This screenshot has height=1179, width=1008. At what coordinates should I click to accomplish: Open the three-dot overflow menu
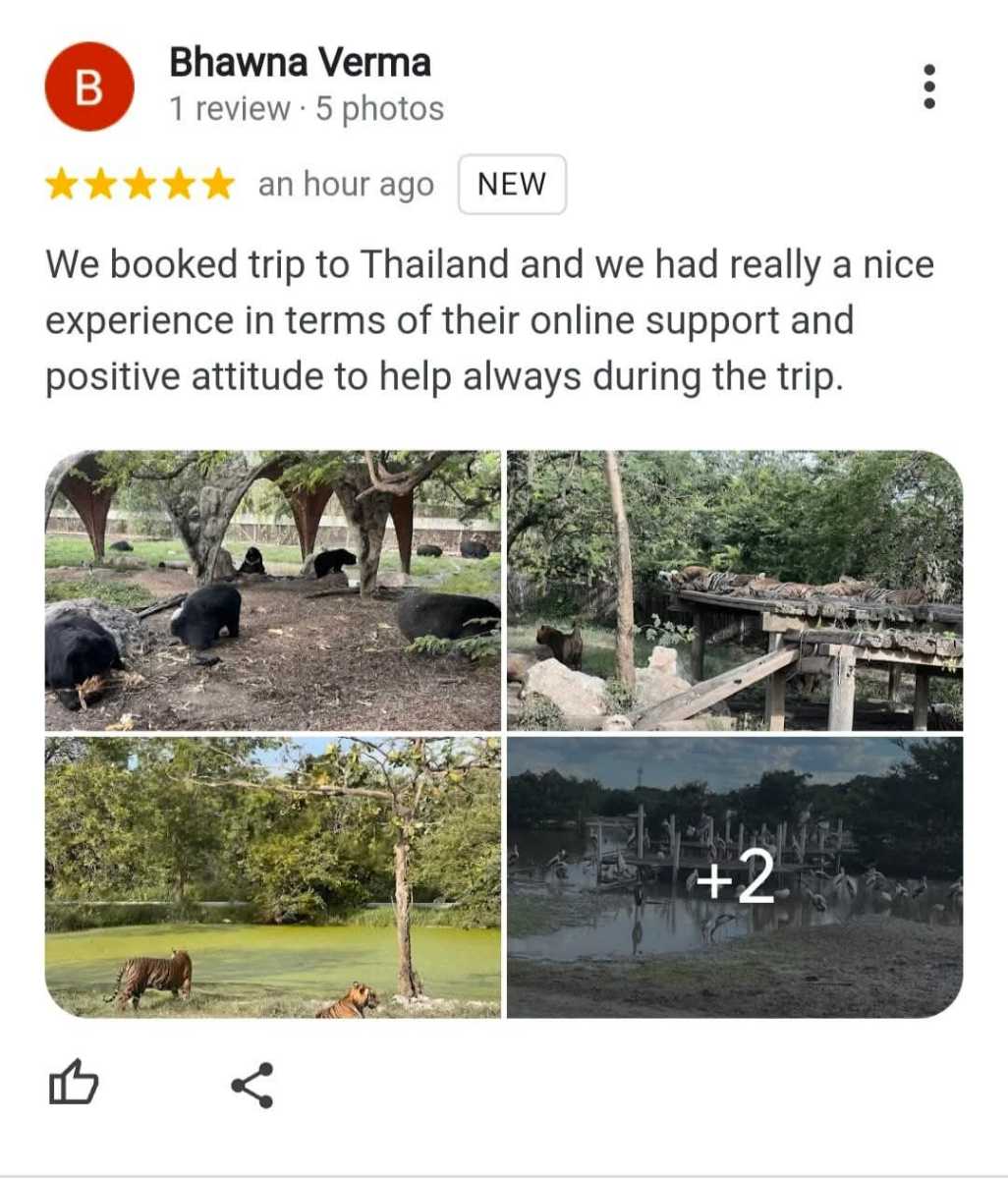[x=928, y=87]
